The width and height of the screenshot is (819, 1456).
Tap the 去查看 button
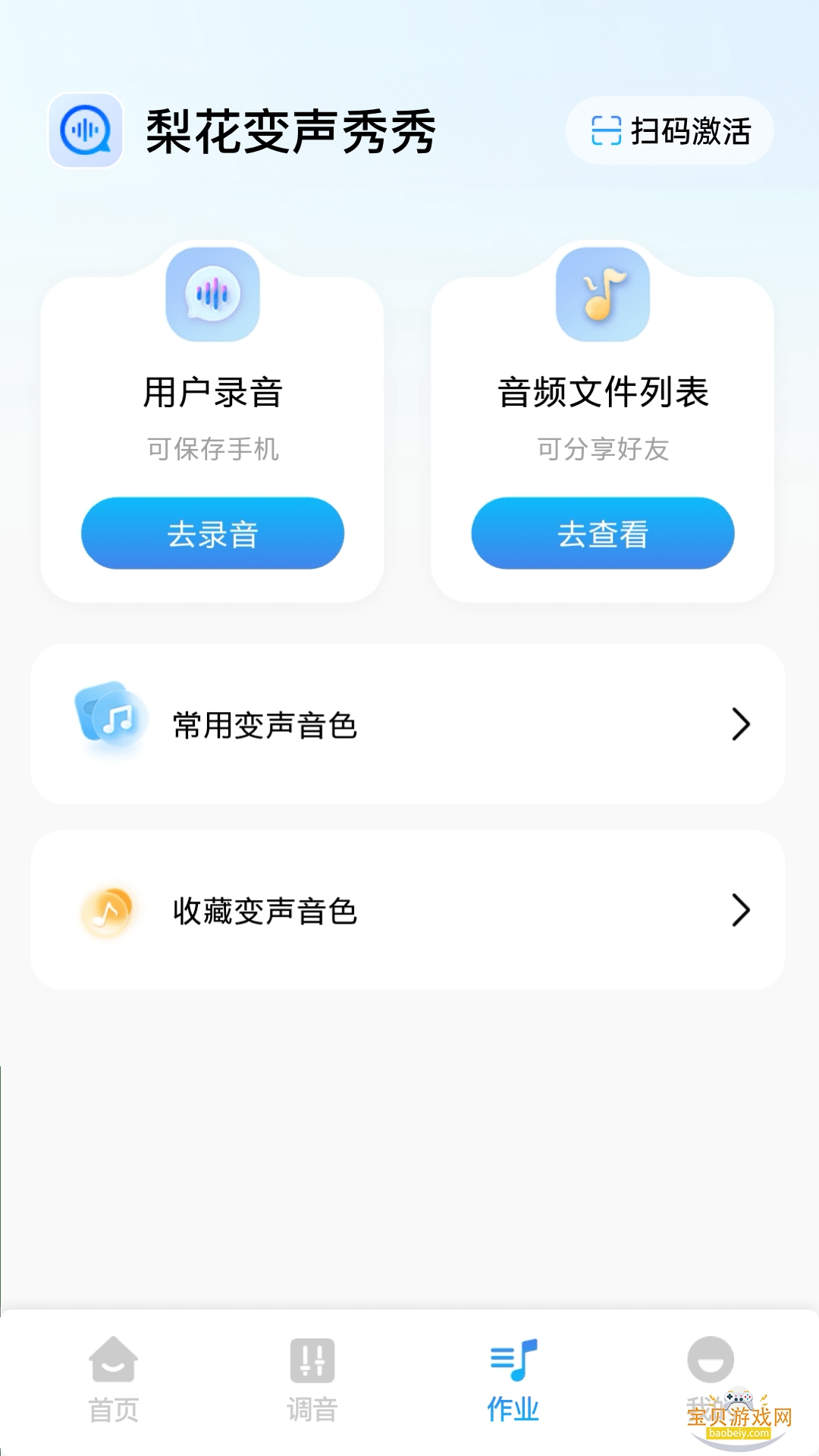pyautogui.click(x=603, y=533)
